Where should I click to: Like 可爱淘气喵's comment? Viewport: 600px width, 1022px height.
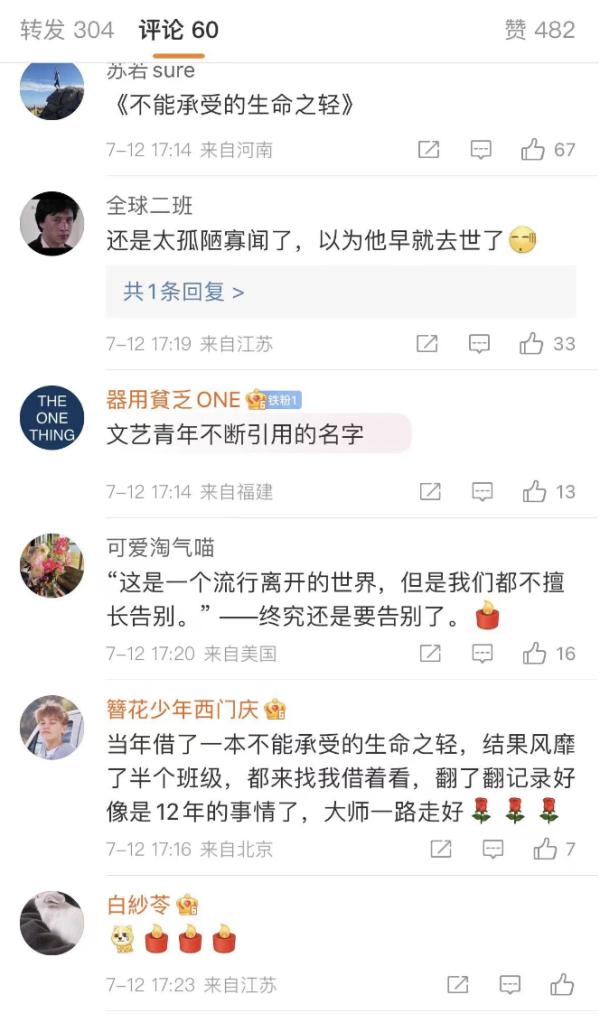(534, 654)
